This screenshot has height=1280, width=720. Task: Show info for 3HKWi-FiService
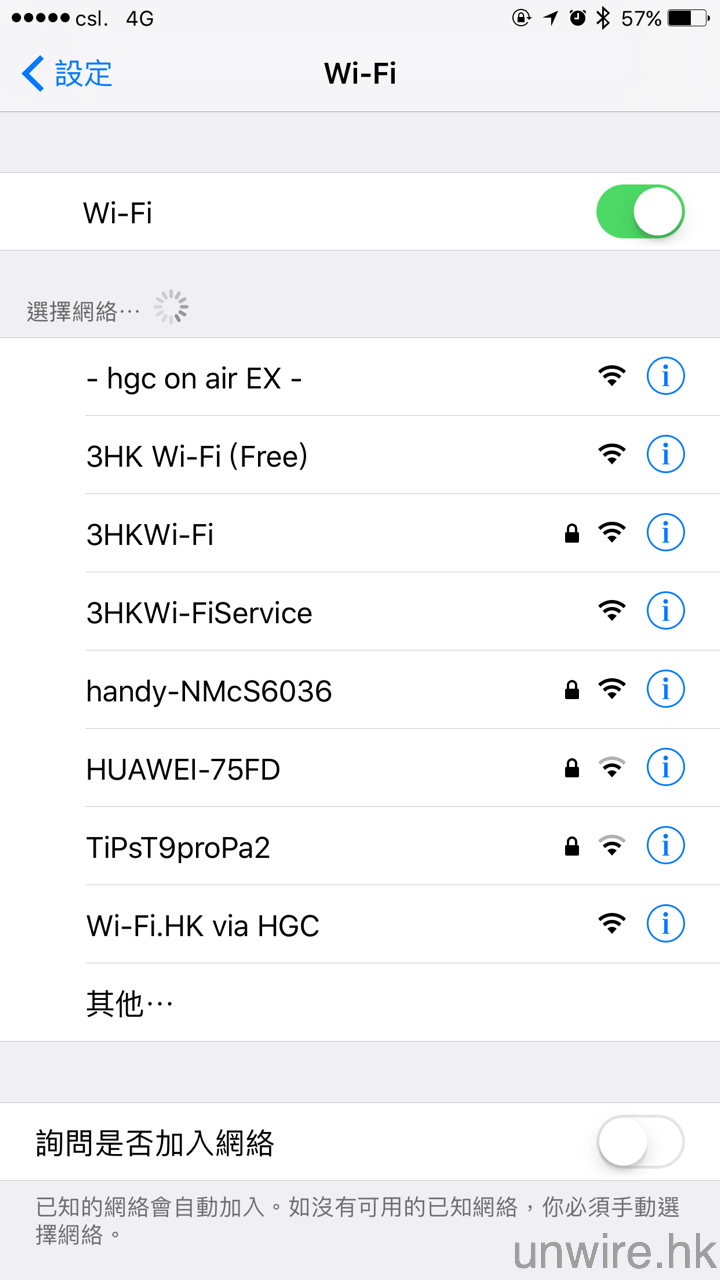666,611
